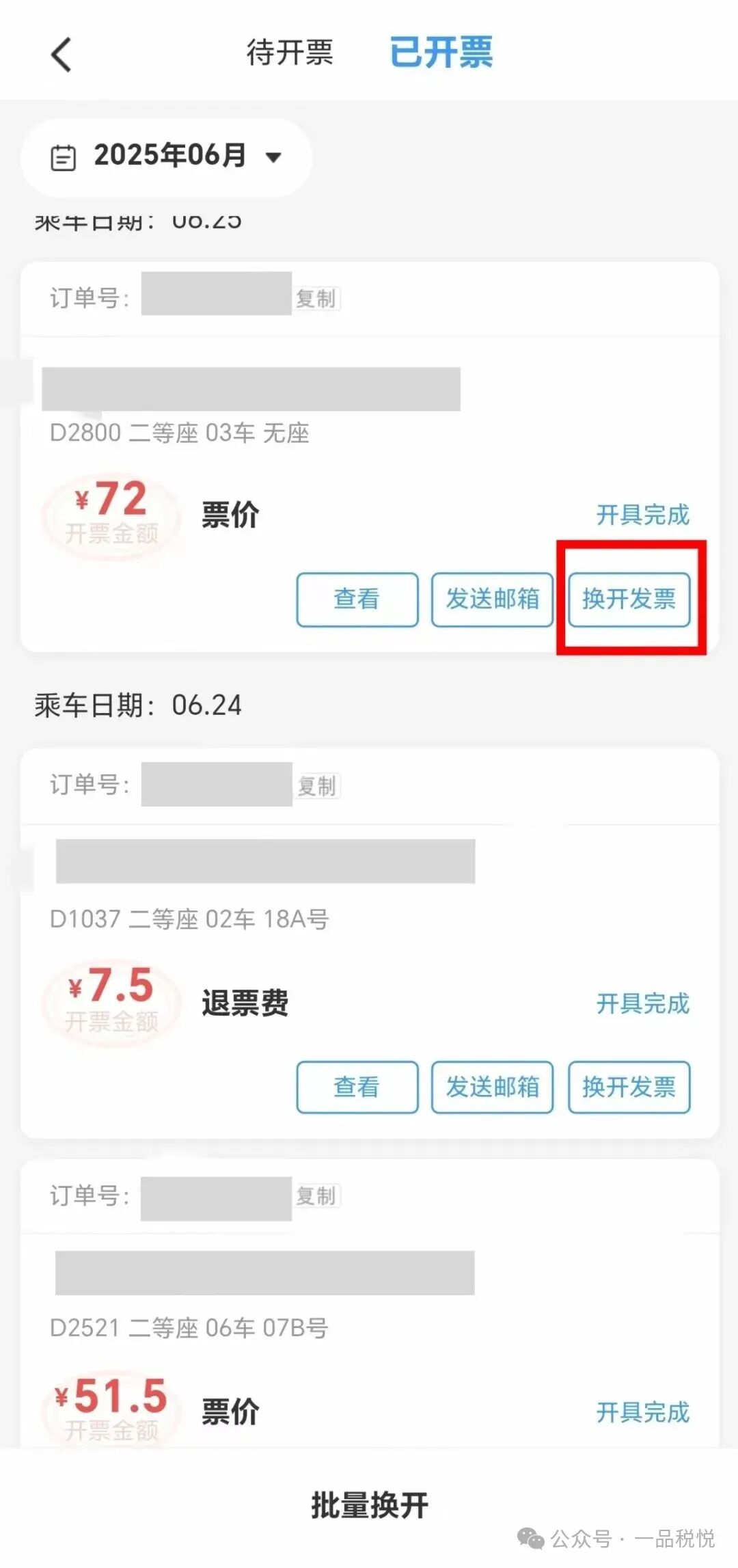This screenshot has height=1568, width=738.
Task: Copy the order number for train D2800
Action: point(316,299)
